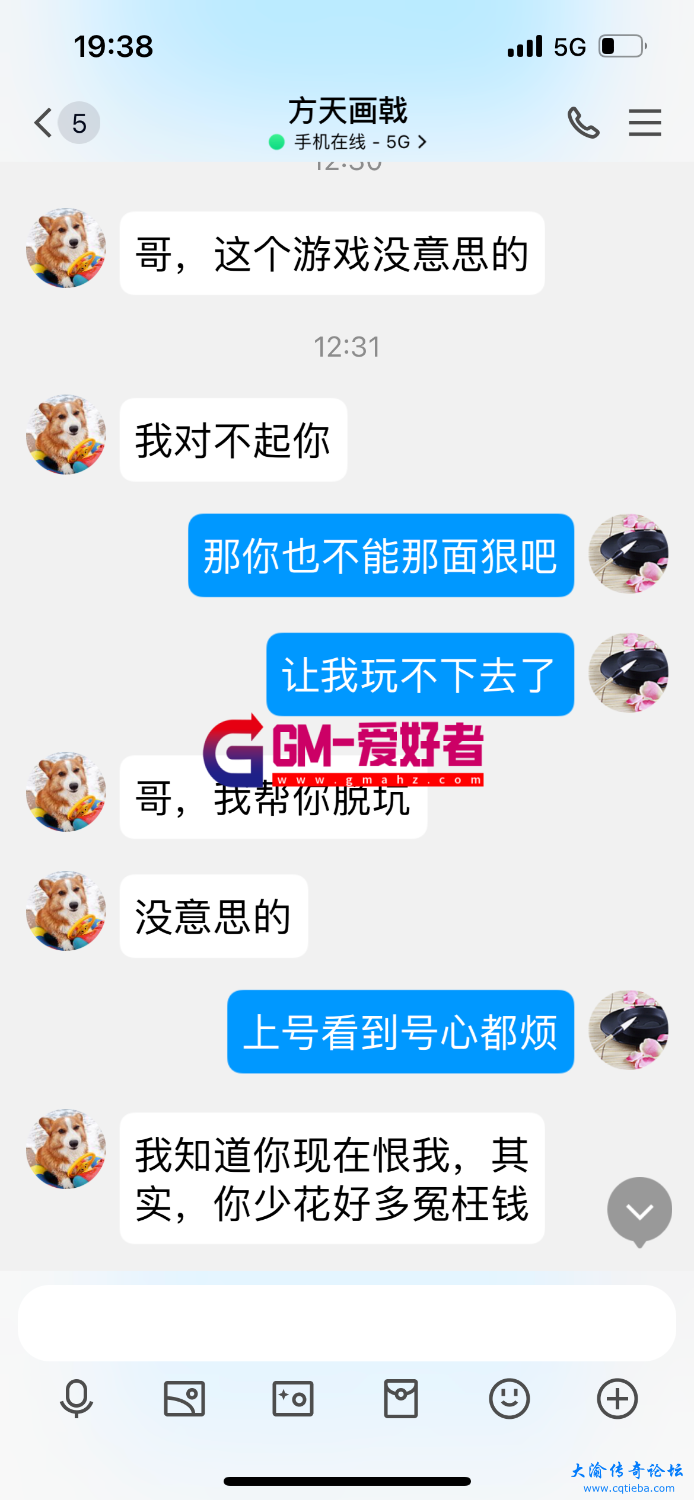
Task: Go back to the message list
Action: pyautogui.click(x=44, y=124)
